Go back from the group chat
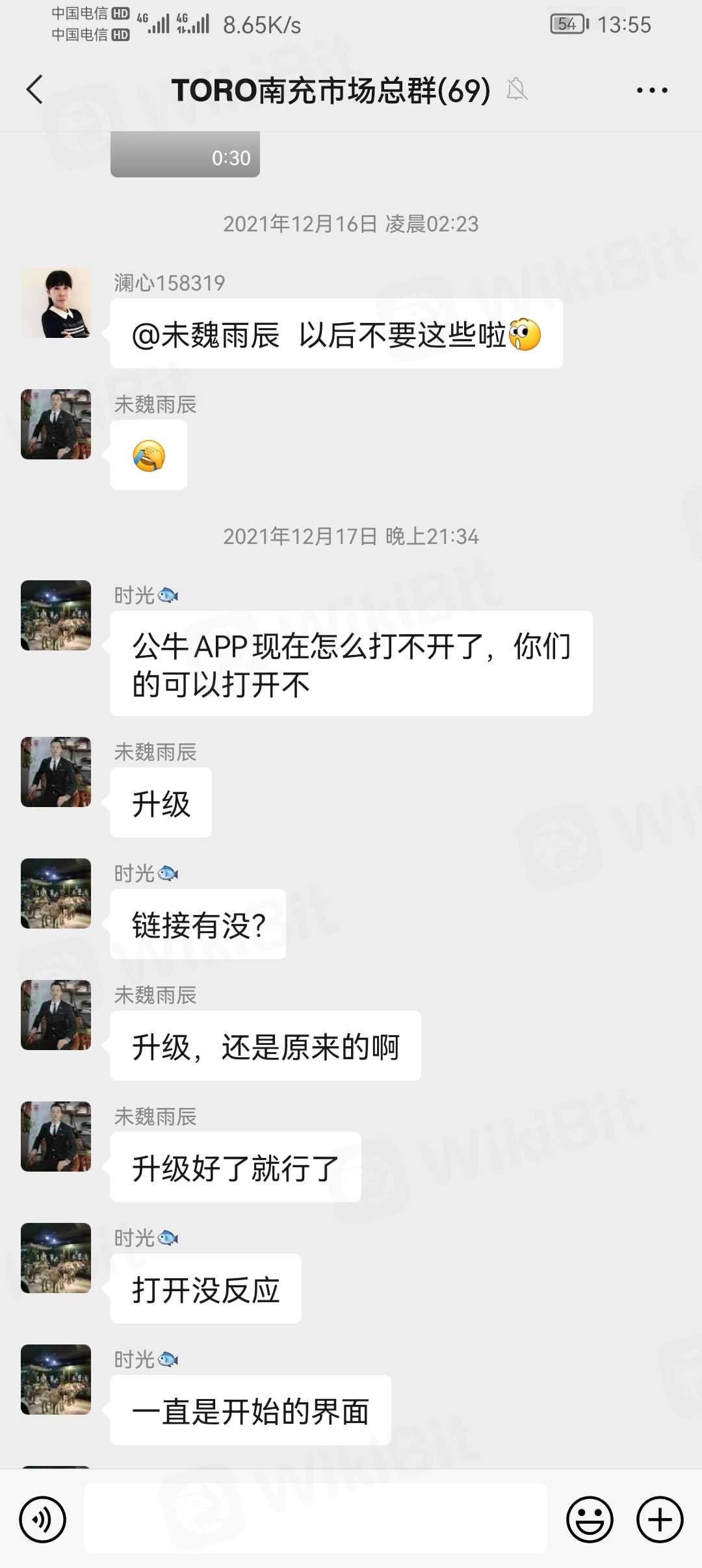 pos(35,90)
